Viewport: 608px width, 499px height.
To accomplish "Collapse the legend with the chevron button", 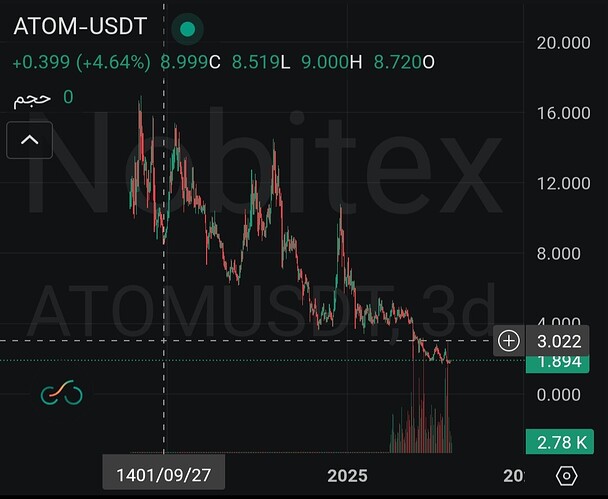I will pyautogui.click(x=30, y=140).
